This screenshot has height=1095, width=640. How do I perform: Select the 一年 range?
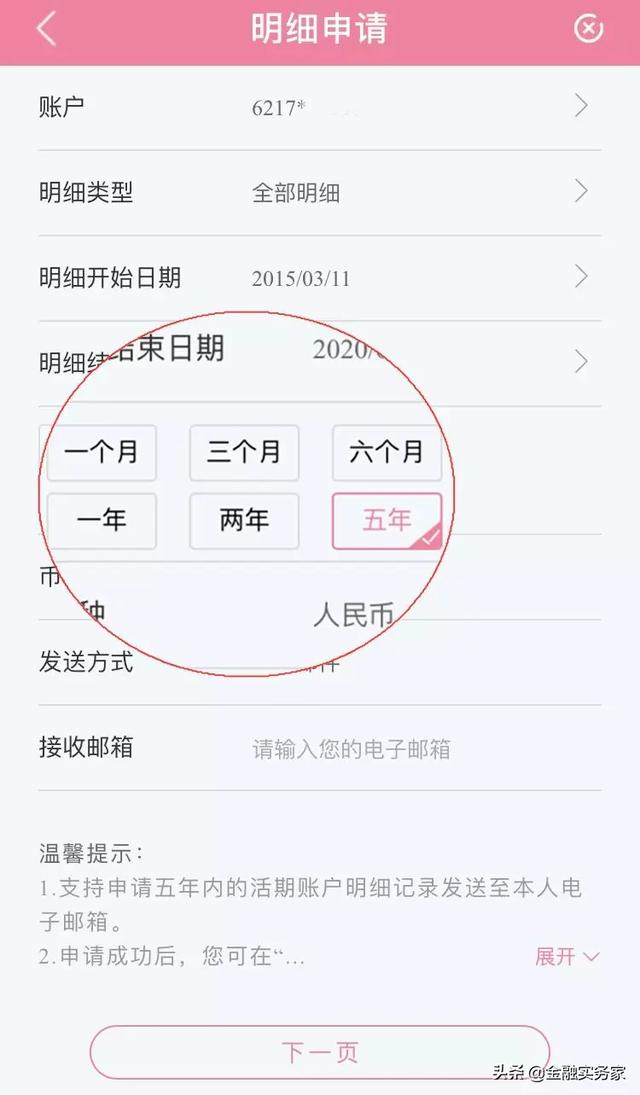[x=101, y=521]
